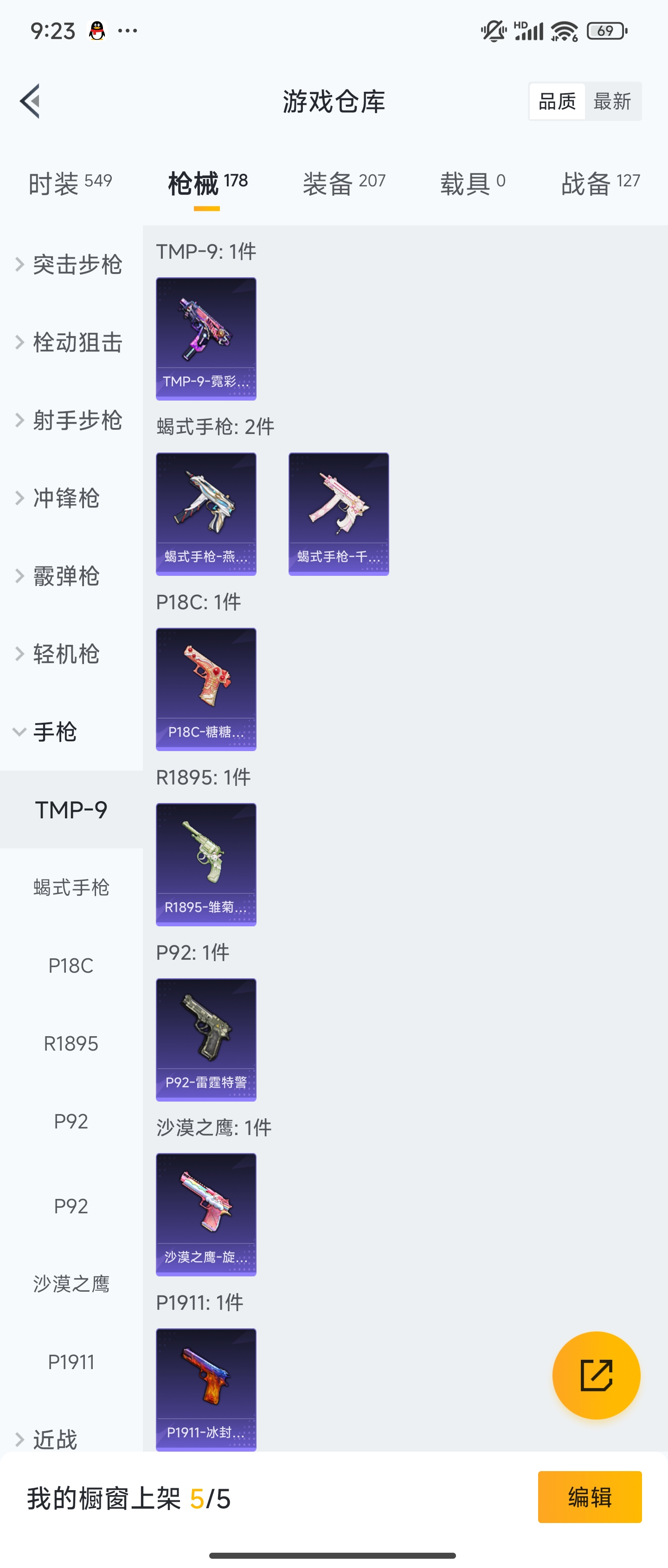This screenshot has height=1568, width=668.
Task: Tap the 编辑 edit button
Action: pos(589,1498)
